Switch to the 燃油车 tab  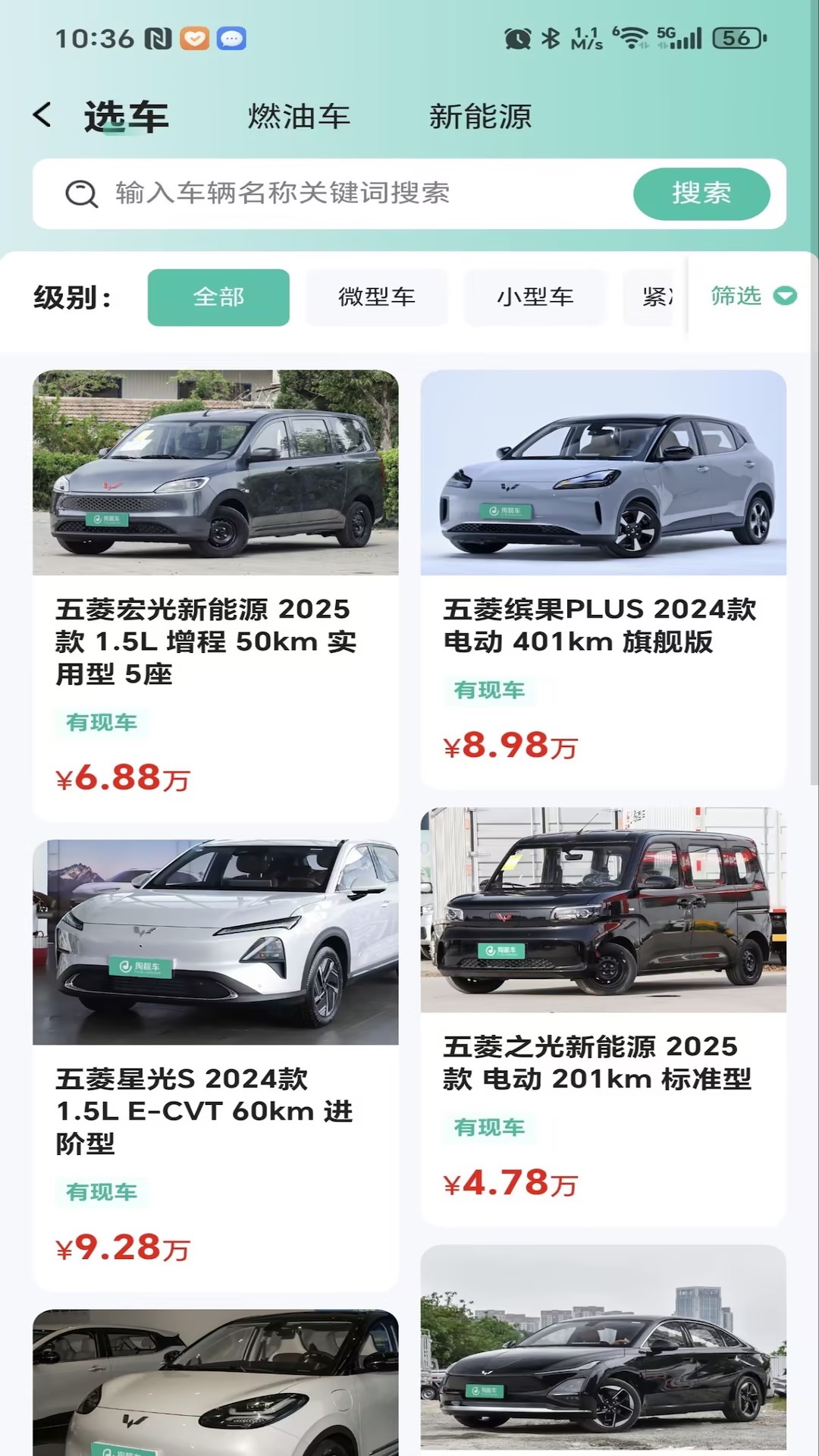tap(297, 116)
